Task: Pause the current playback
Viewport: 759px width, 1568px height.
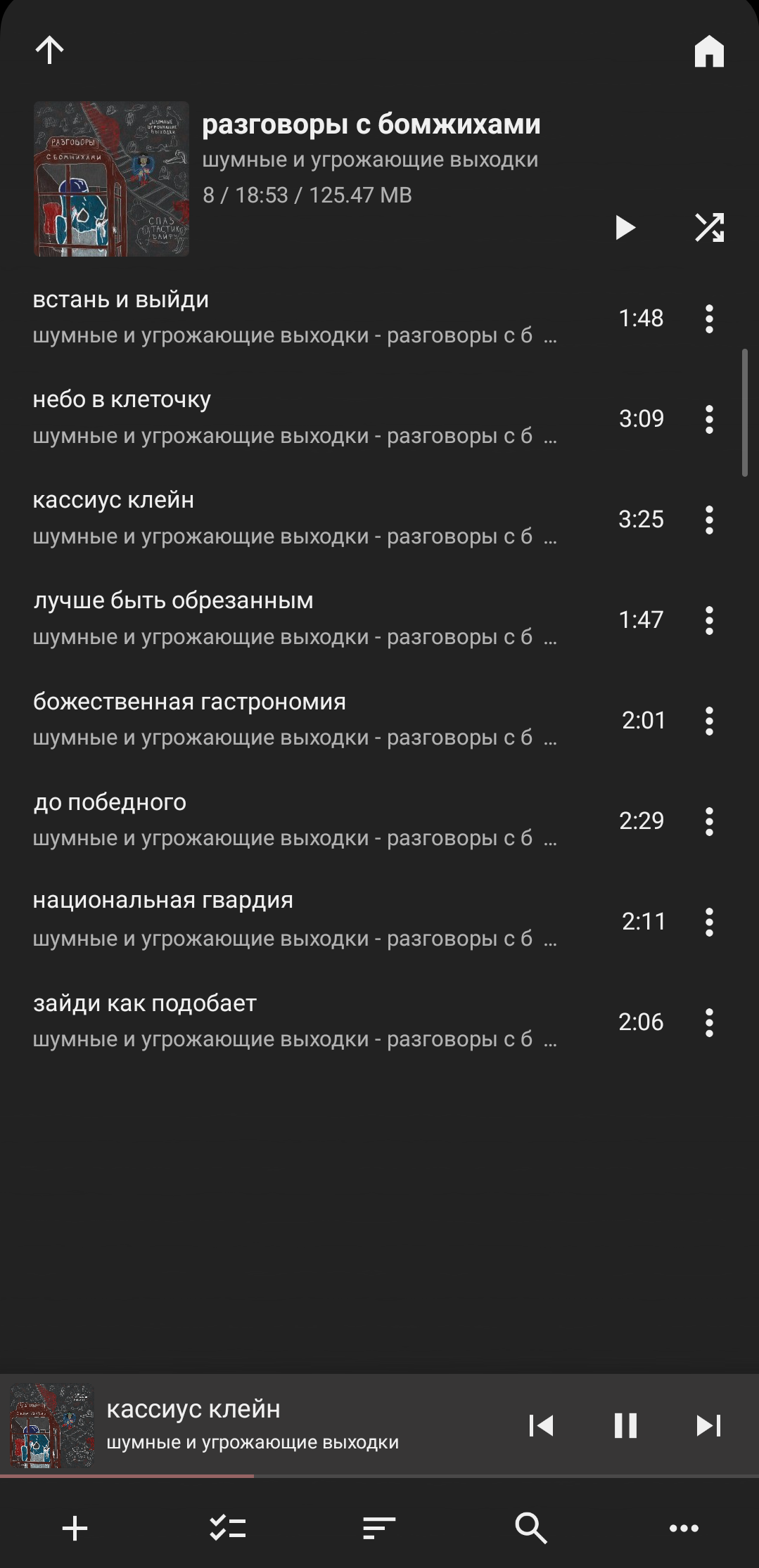Action: pos(625,1425)
